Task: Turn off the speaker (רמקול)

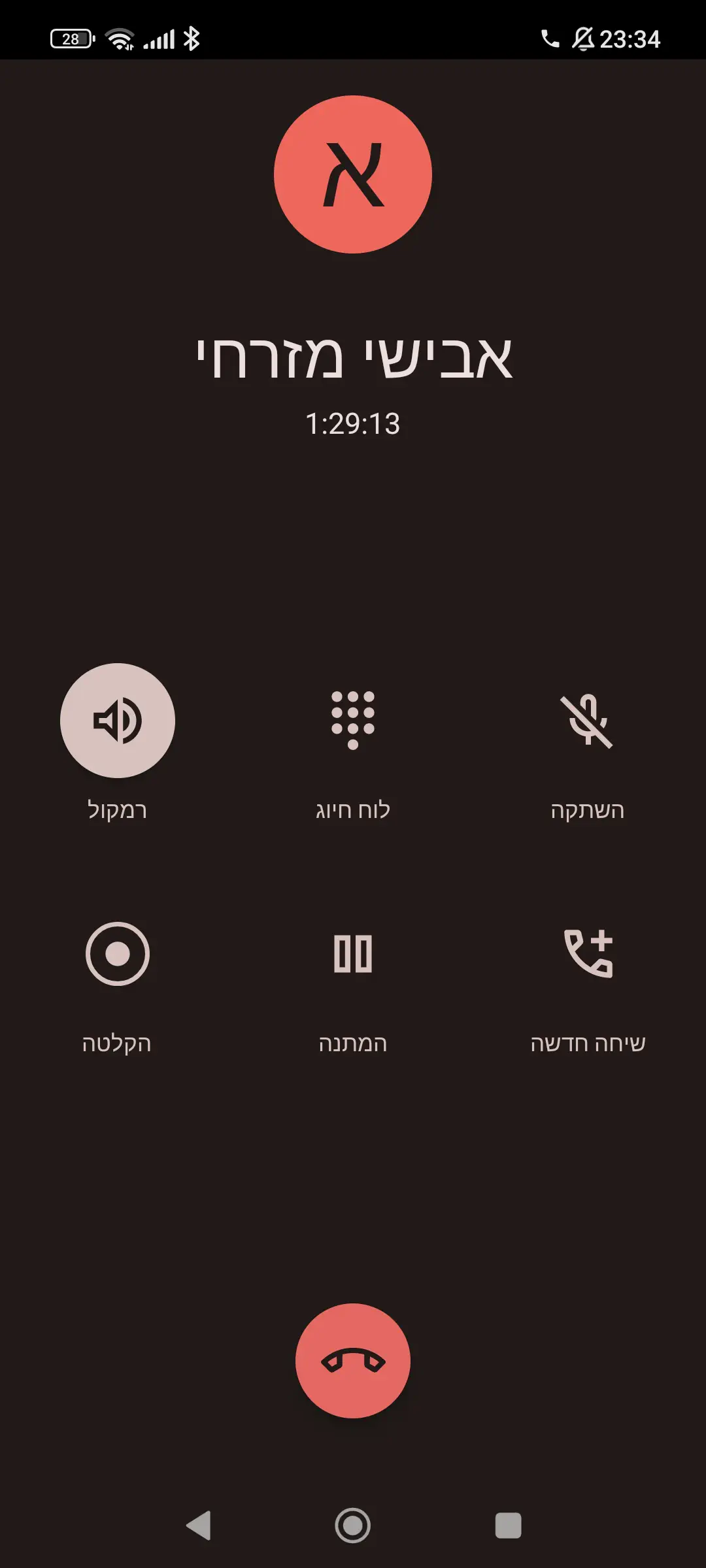Action: pos(118,721)
